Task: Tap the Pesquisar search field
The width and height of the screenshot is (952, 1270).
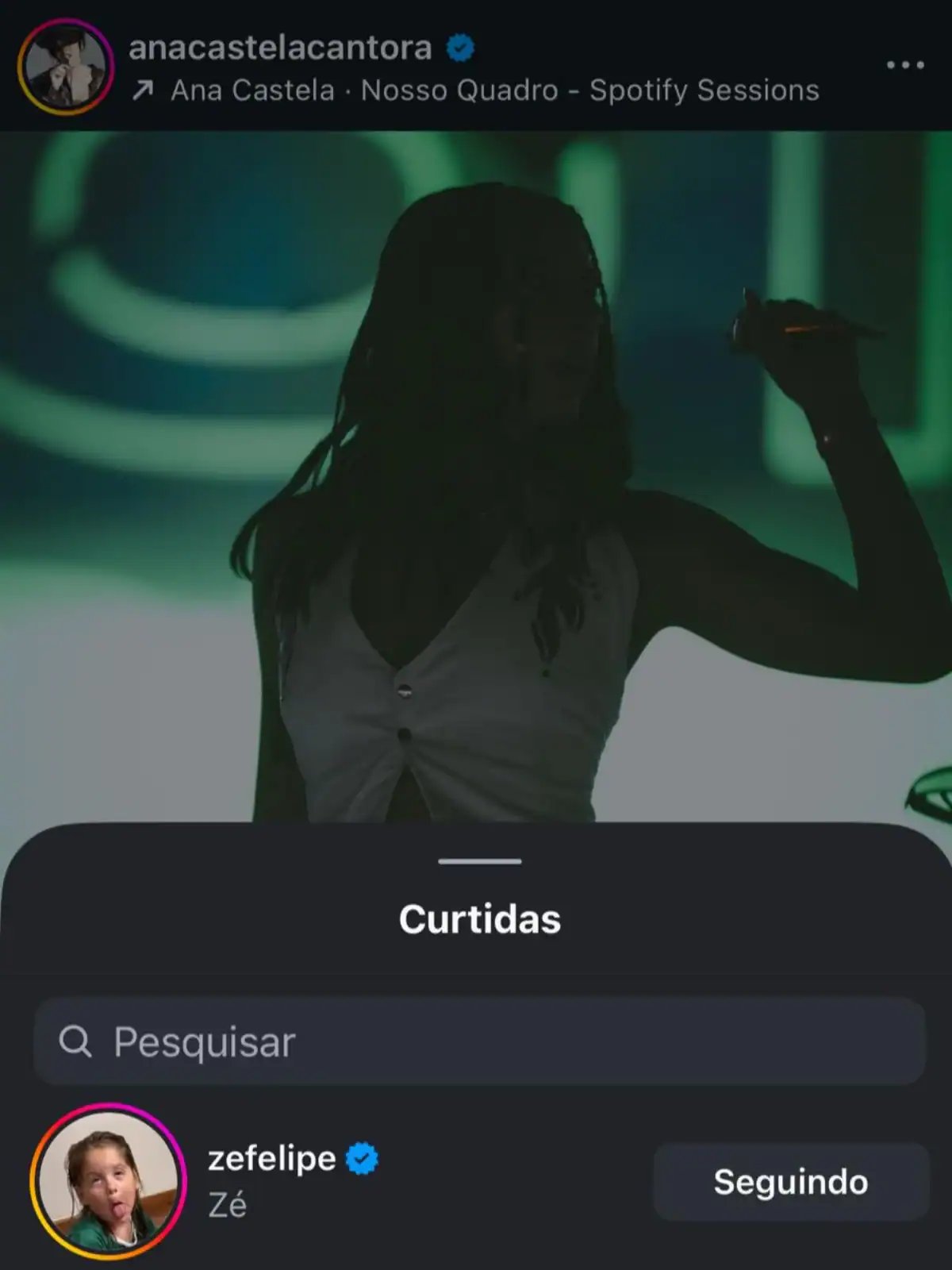Action: 479,1041
